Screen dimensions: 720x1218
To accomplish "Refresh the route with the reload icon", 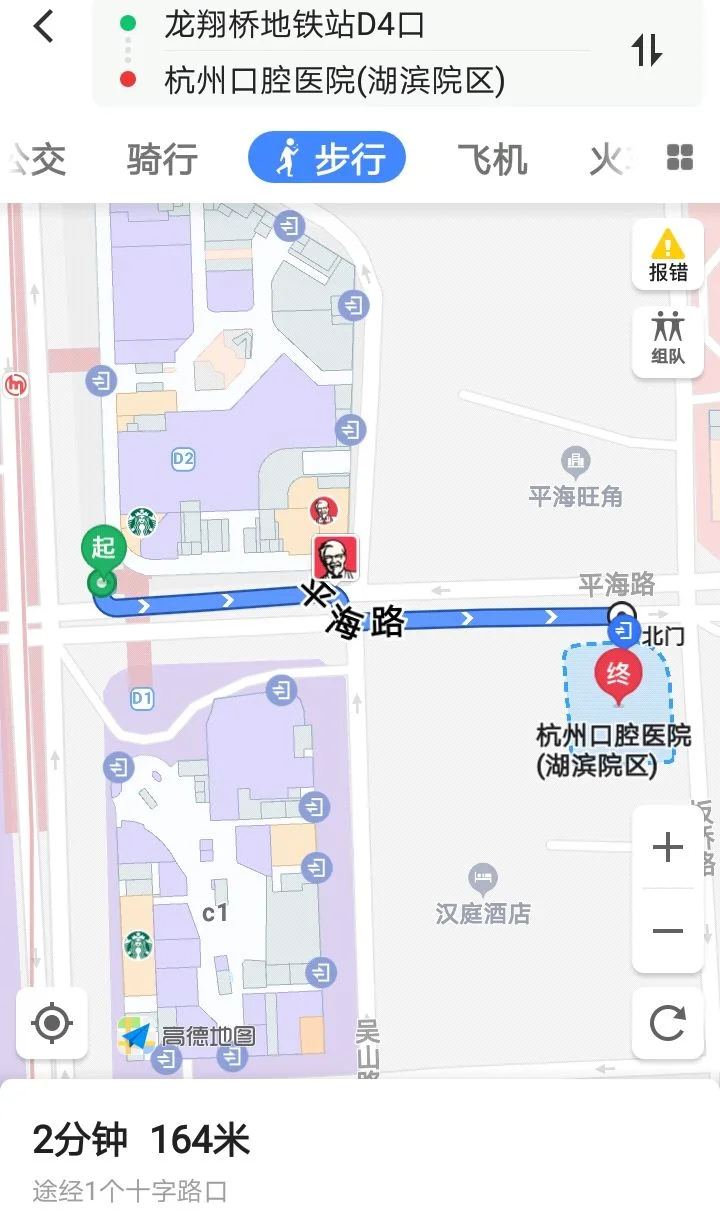I will pos(667,1025).
